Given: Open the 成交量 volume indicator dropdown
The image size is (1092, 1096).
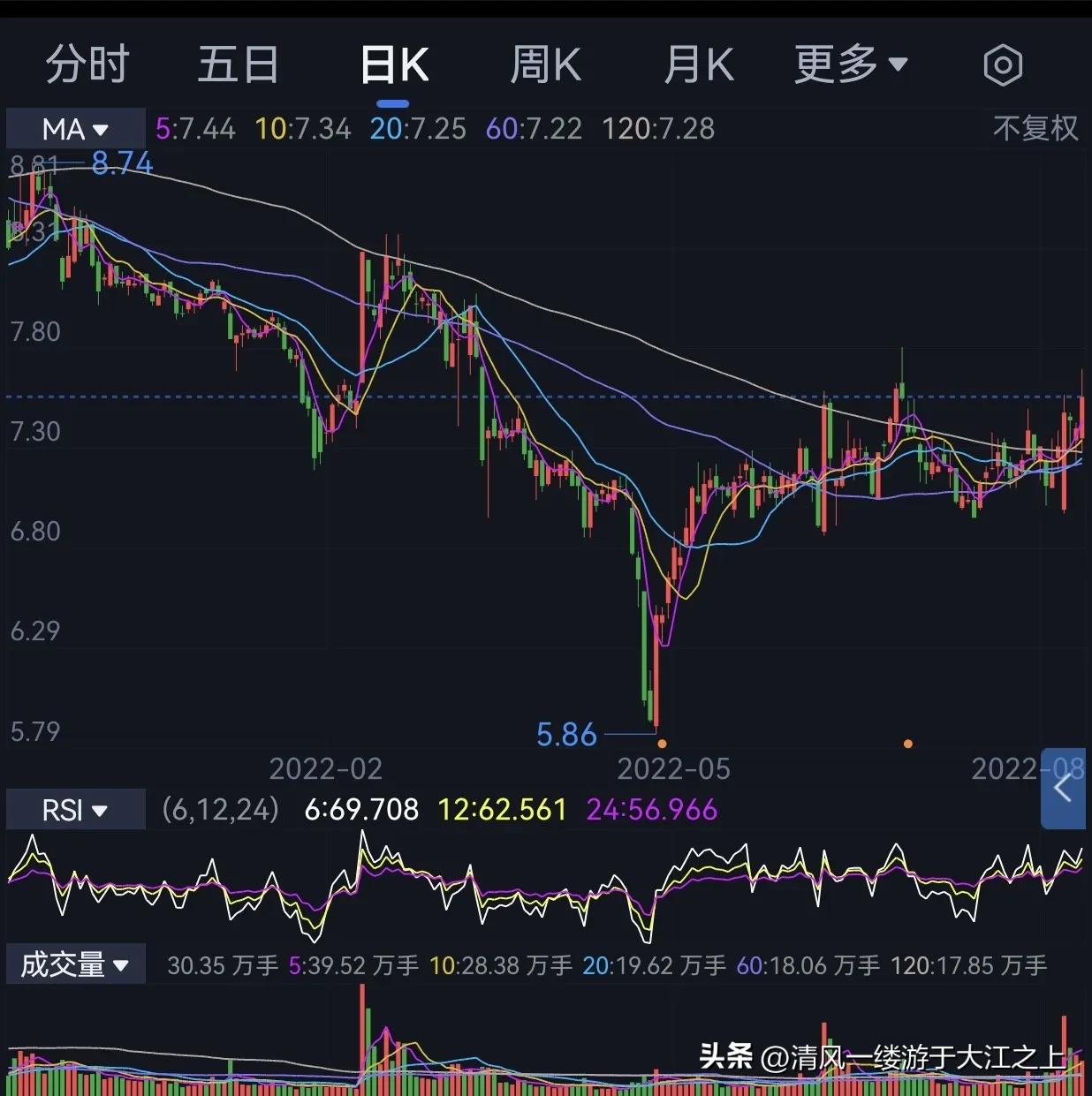Looking at the screenshot, I should (75, 964).
